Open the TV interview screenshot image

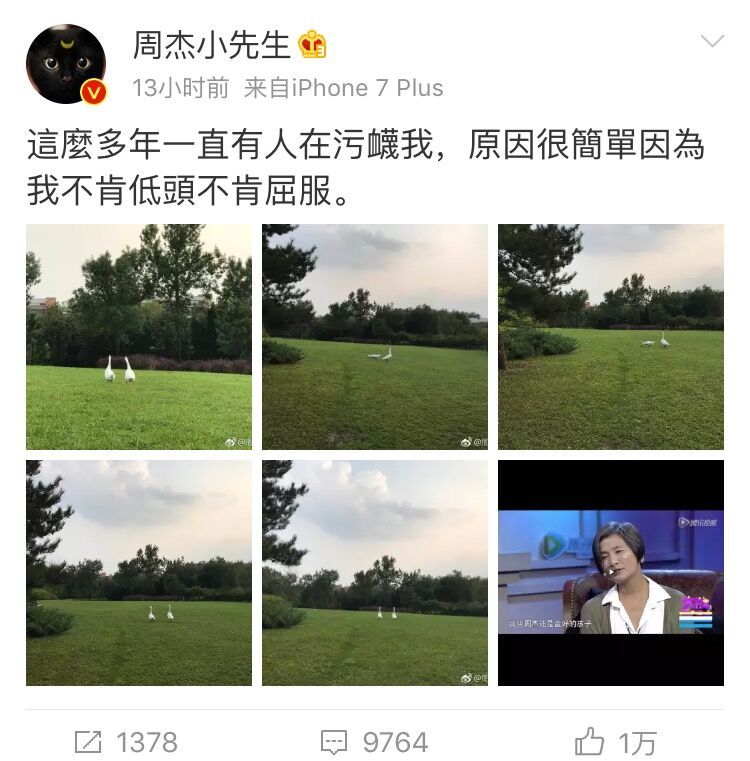point(611,573)
